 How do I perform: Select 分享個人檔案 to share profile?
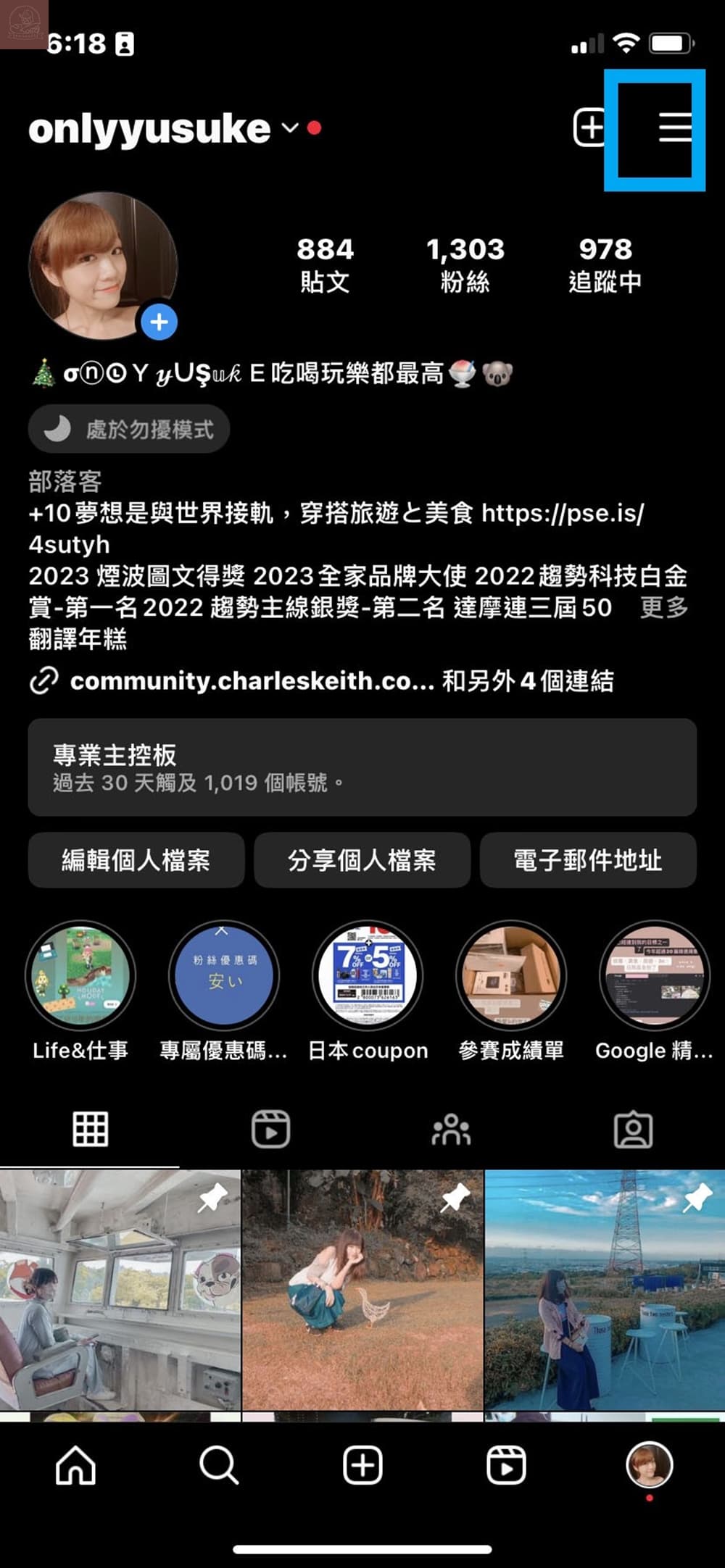click(362, 860)
